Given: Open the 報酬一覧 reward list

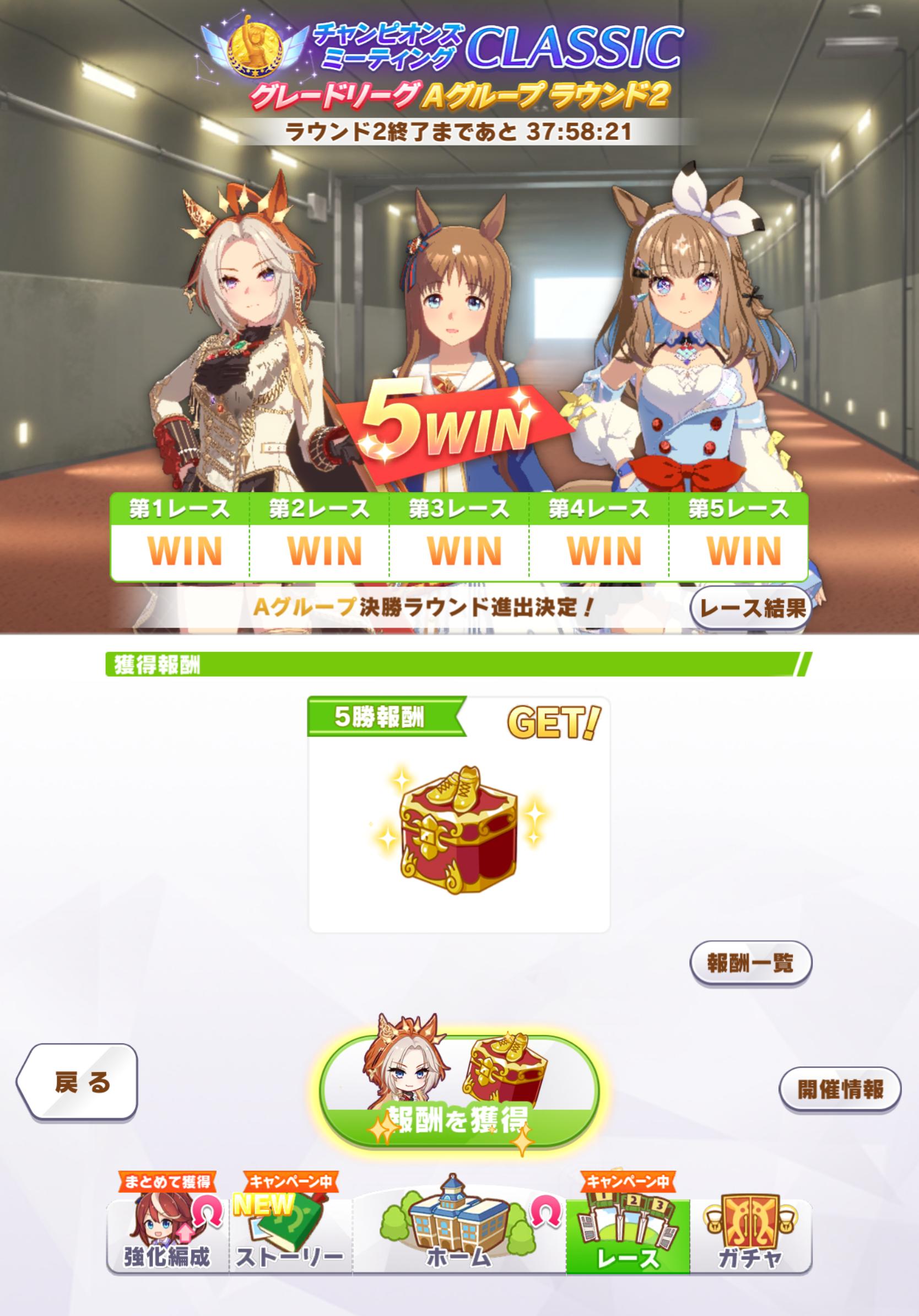Looking at the screenshot, I should (750, 963).
